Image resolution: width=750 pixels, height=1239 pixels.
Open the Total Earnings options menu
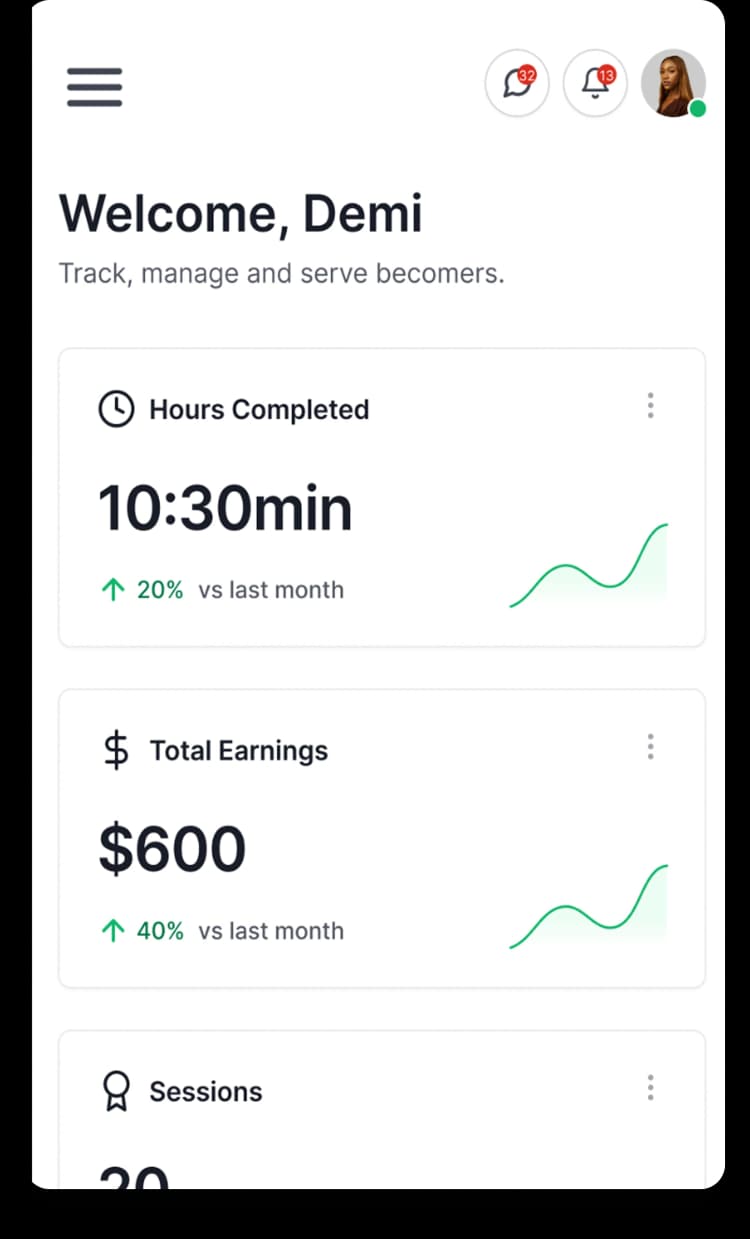coord(650,747)
